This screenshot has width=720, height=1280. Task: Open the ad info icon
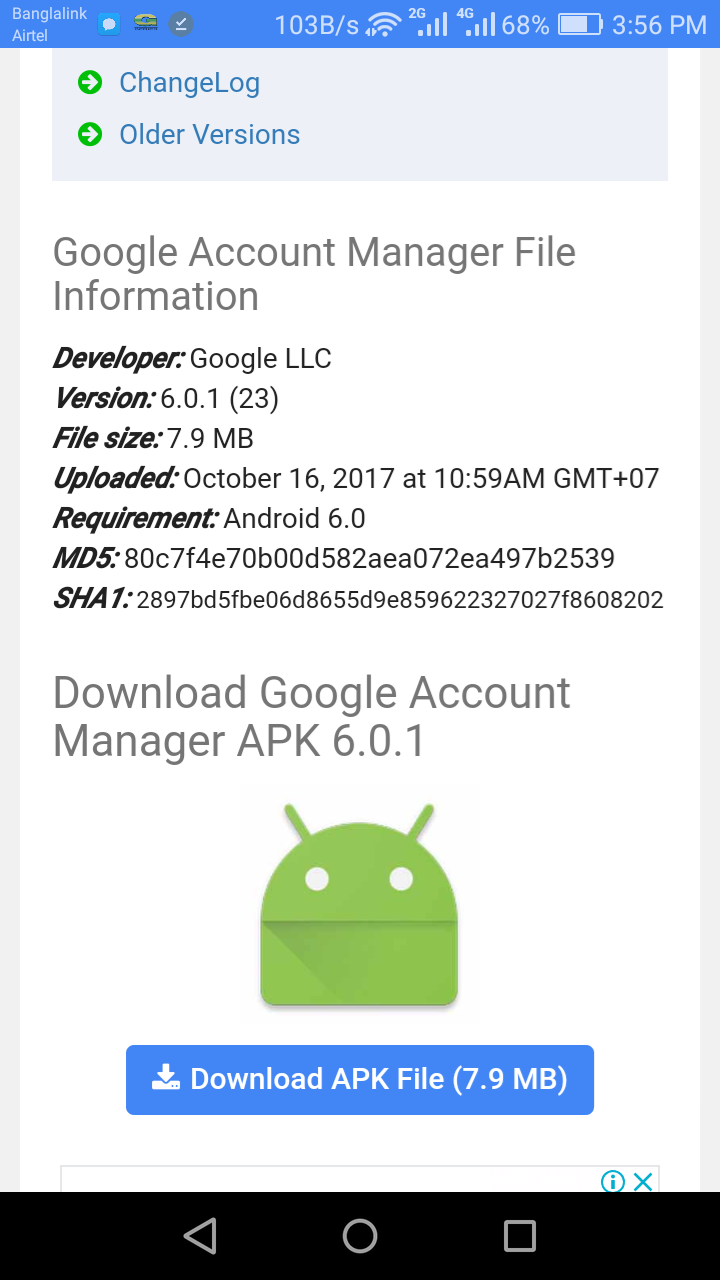click(613, 1182)
